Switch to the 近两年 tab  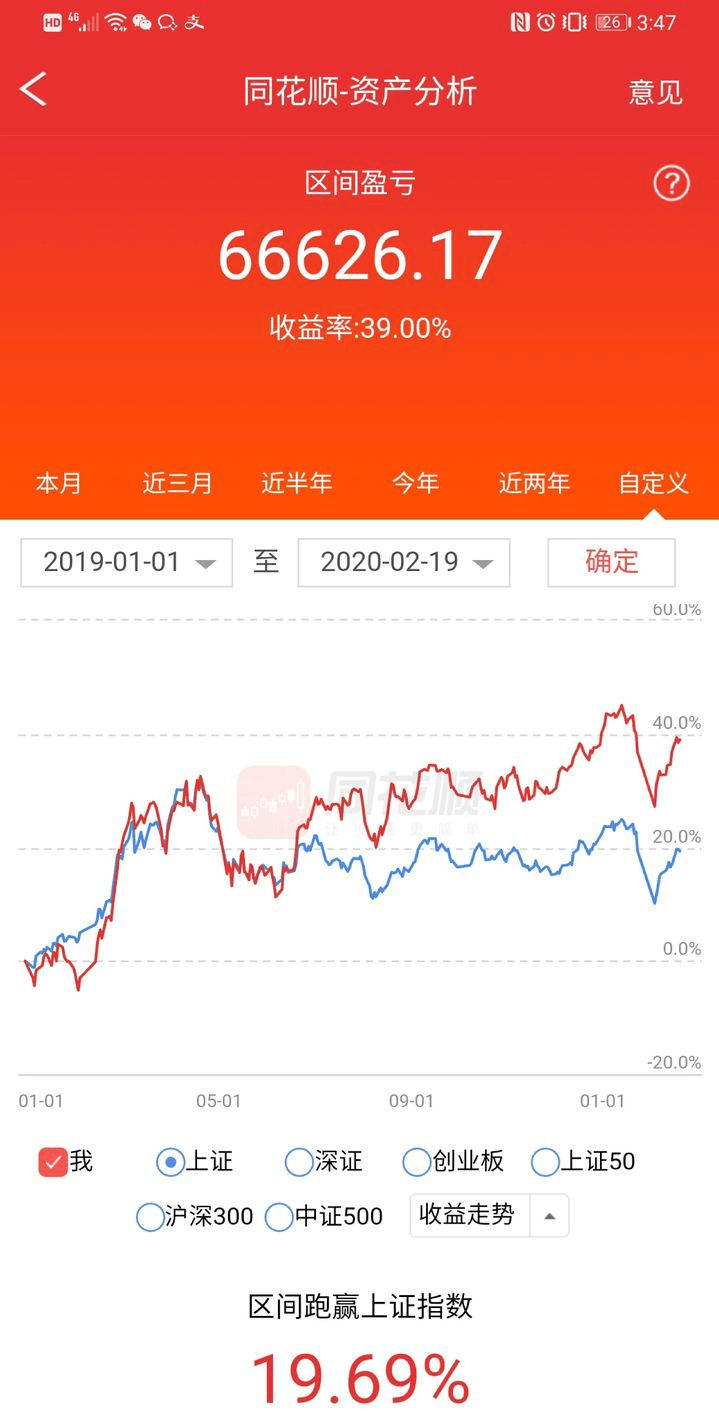pyautogui.click(x=534, y=483)
